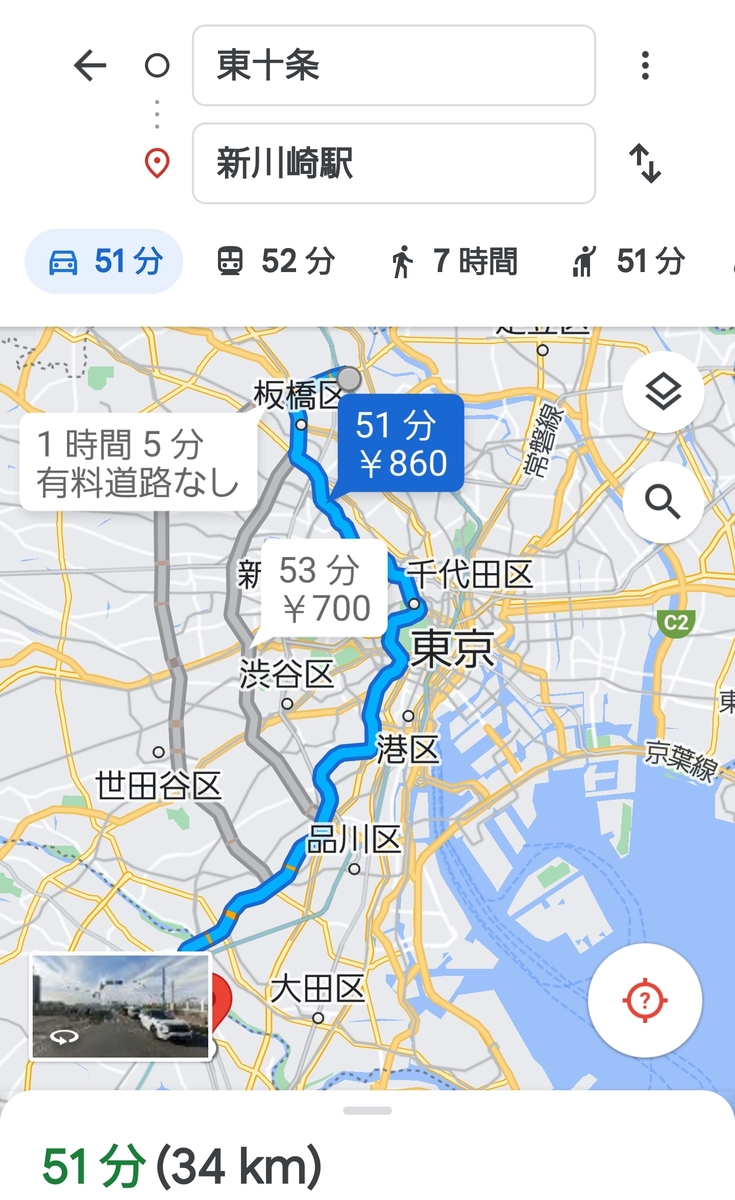Open the three-dot overflow menu

click(645, 66)
